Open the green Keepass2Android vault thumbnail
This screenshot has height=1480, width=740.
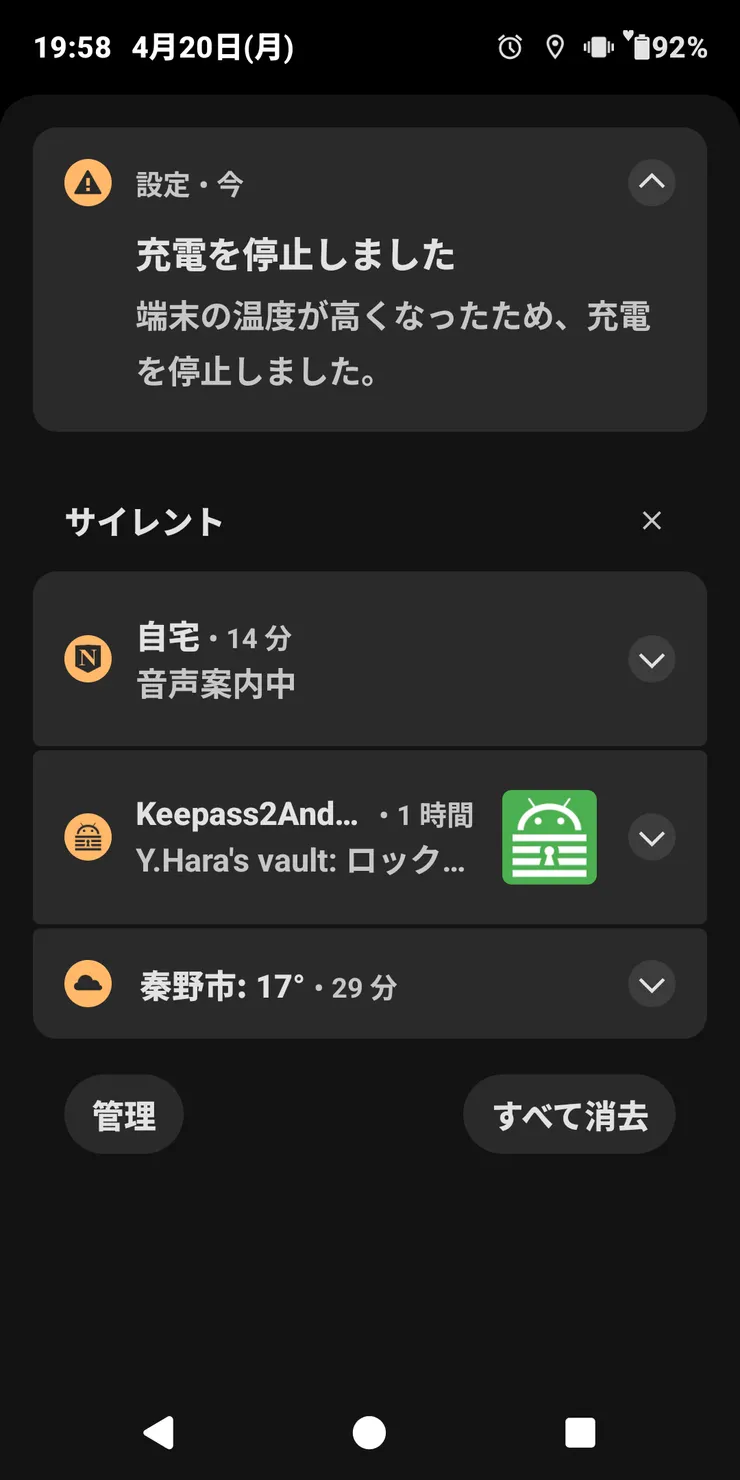click(x=549, y=837)
